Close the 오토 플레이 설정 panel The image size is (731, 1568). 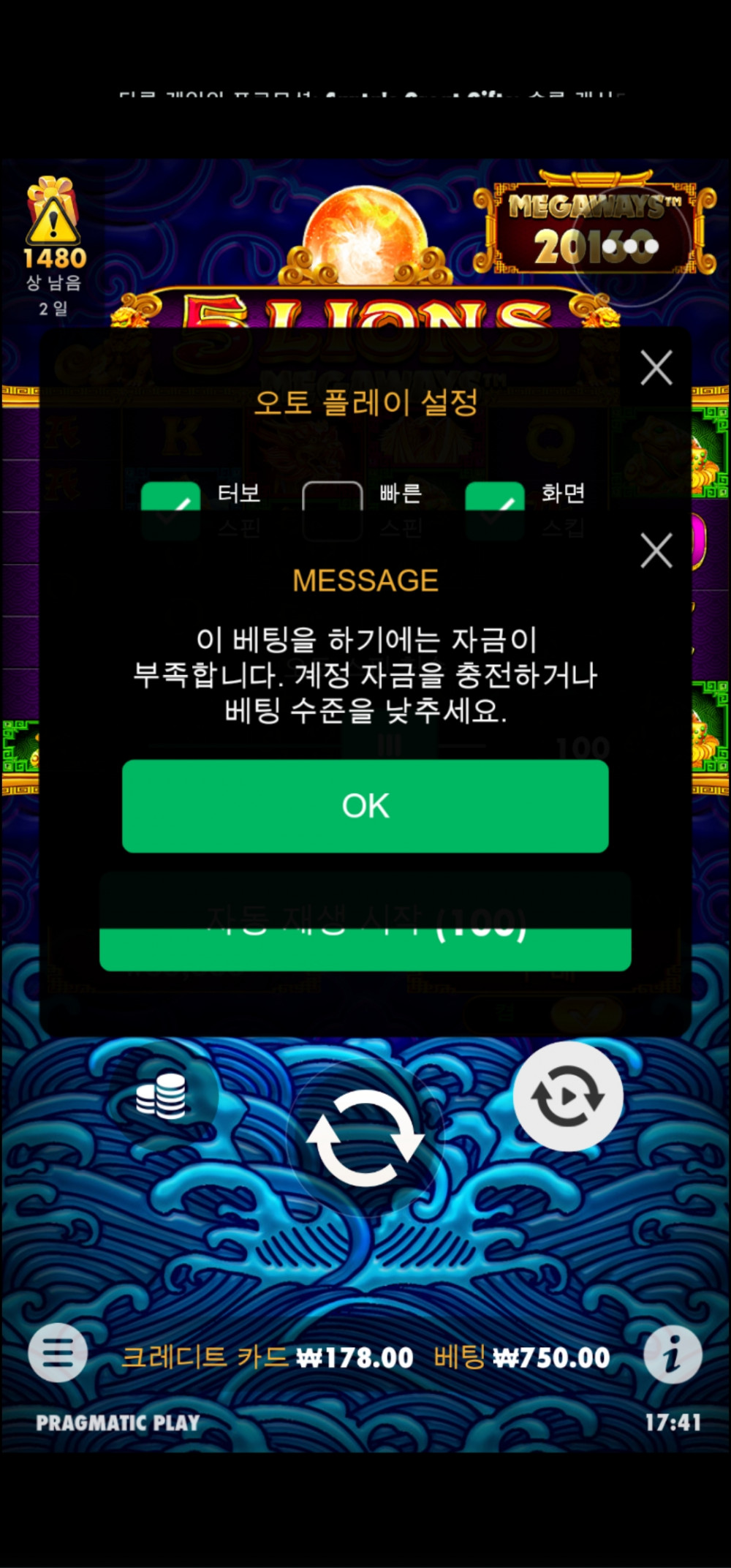(656, 367)
